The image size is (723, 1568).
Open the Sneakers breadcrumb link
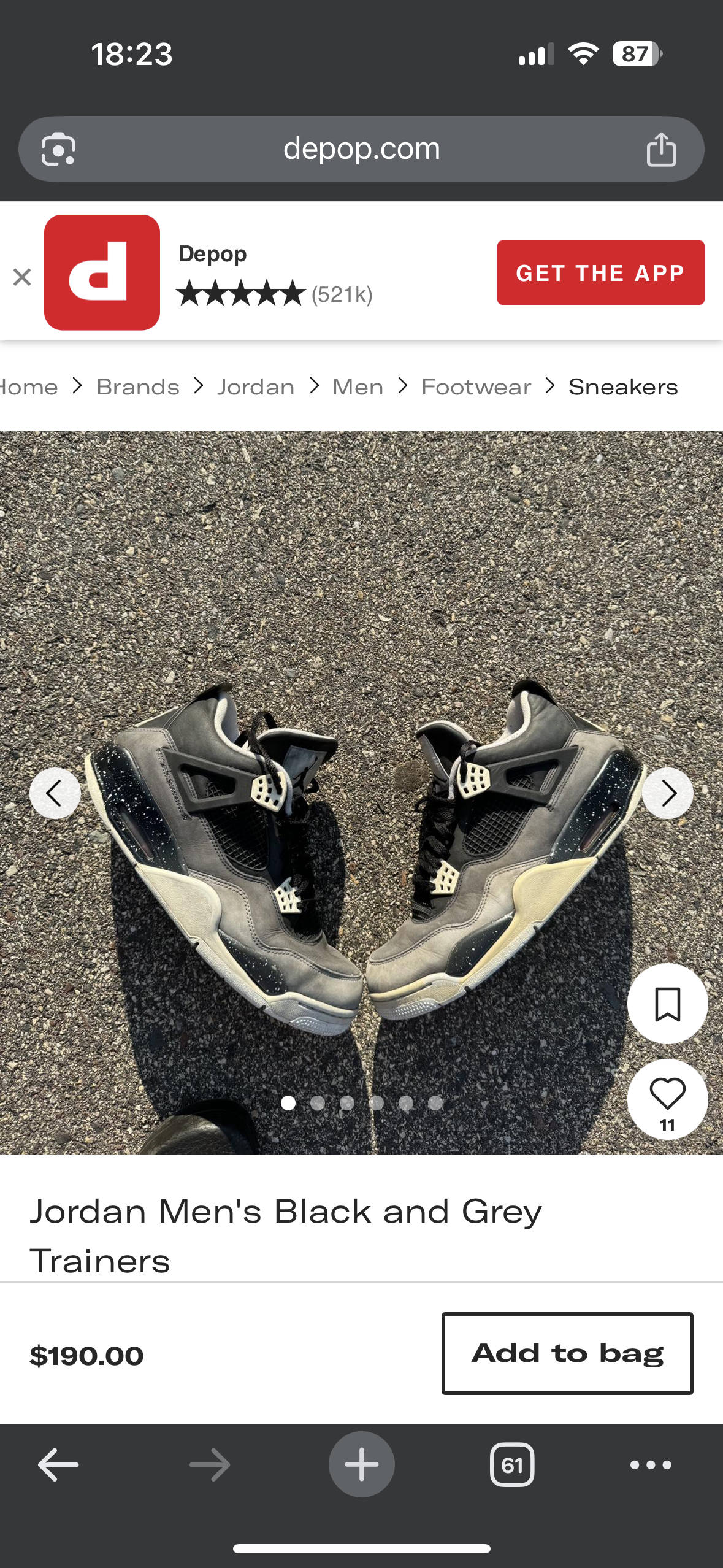coord(622,387)
